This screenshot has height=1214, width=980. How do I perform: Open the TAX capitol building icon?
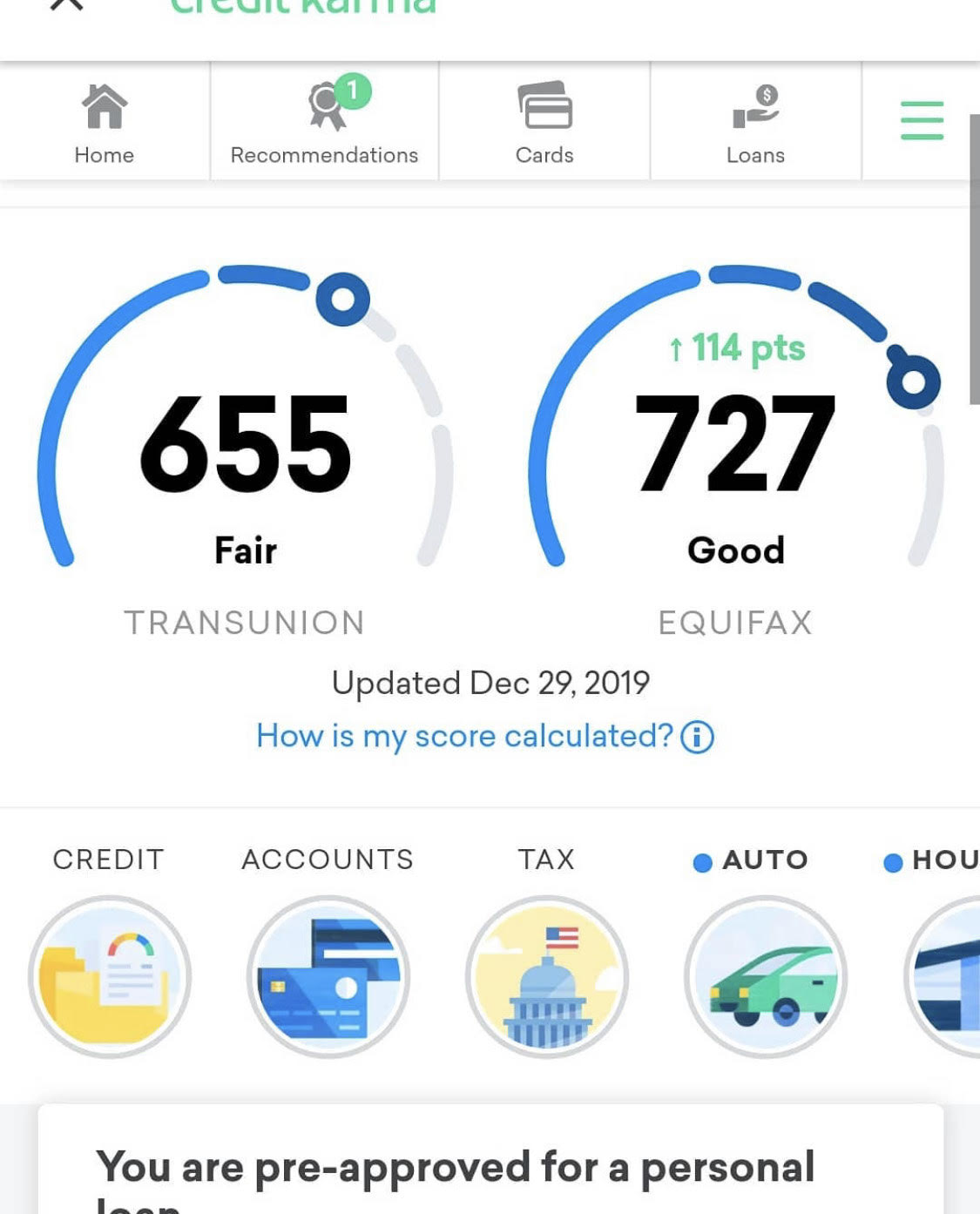point(546,977)
